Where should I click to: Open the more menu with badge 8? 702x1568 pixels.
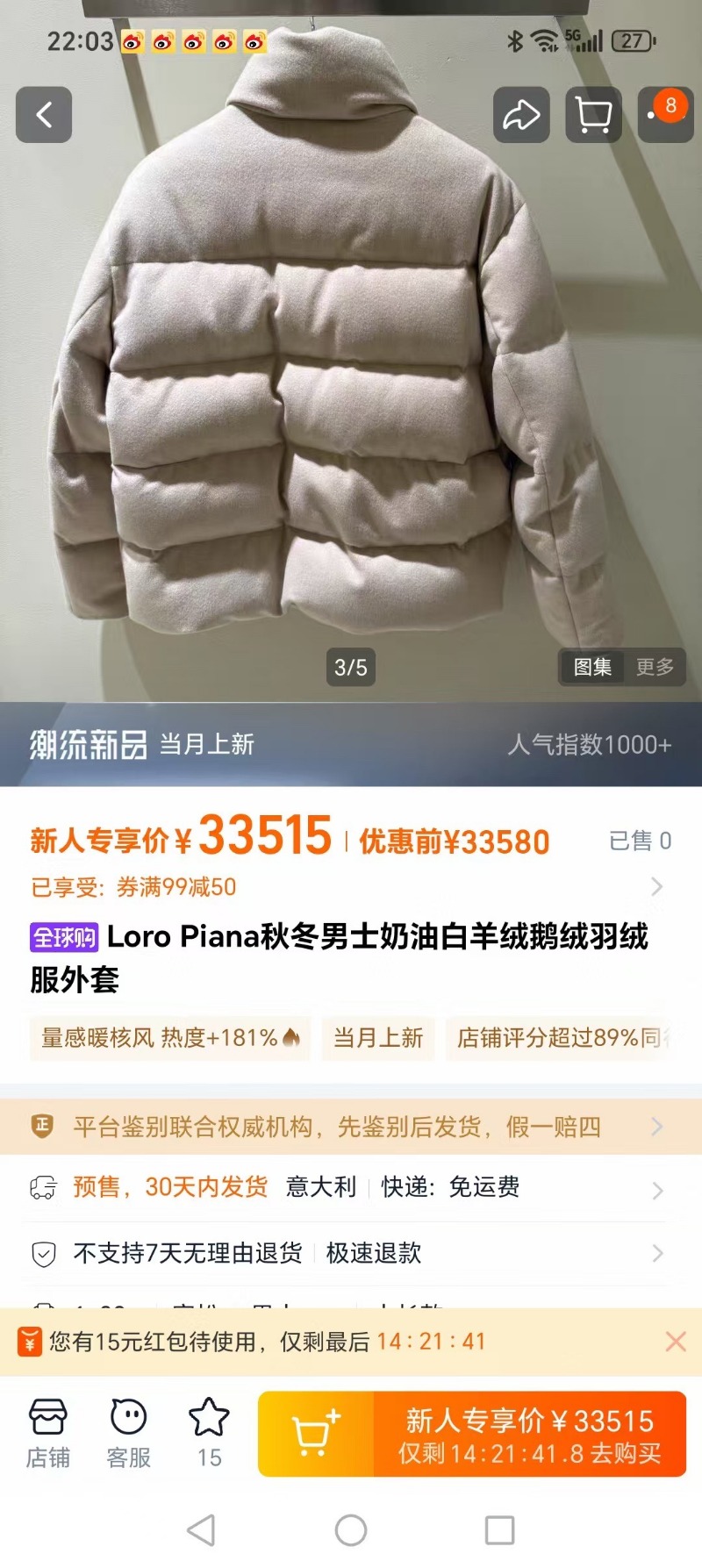664,115
